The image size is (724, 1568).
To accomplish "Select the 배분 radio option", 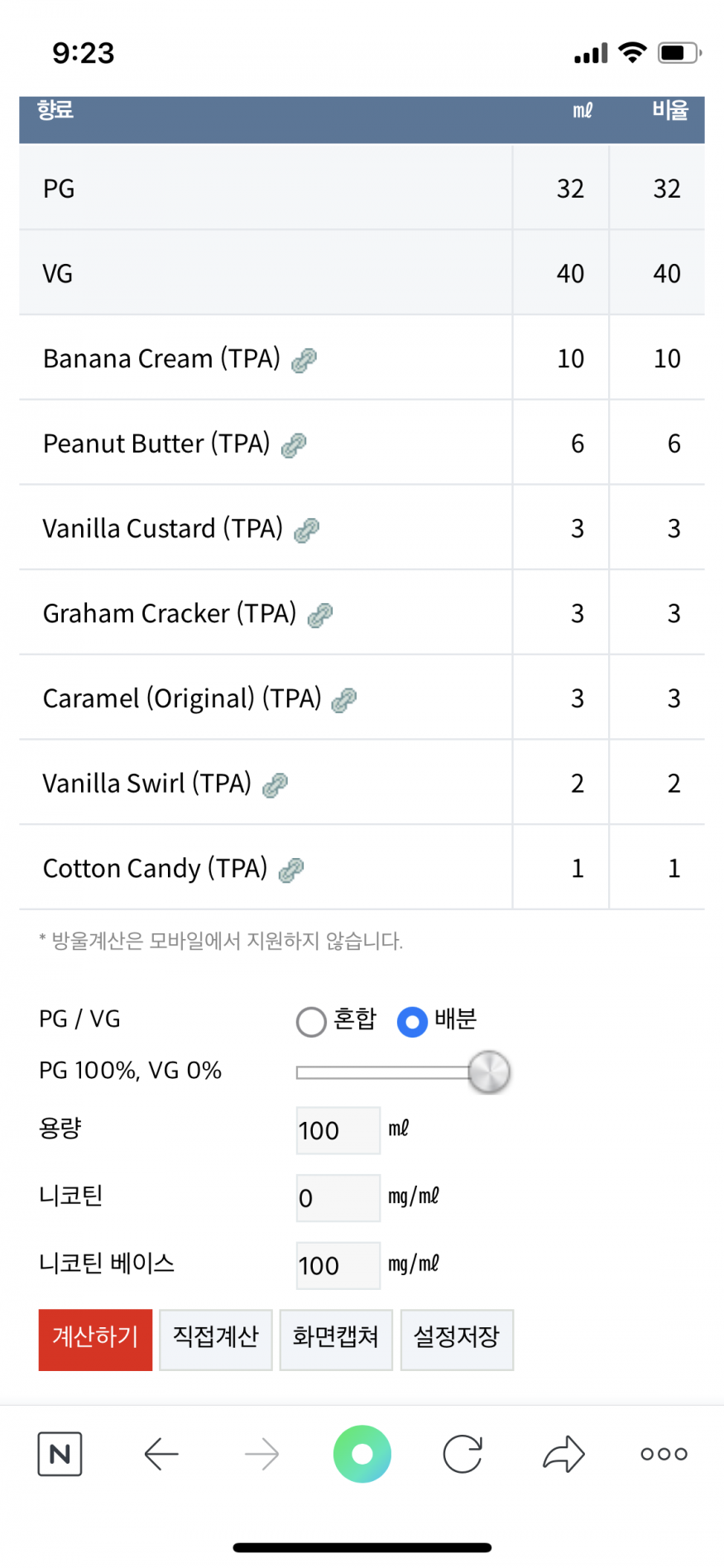I will tap(412, 1021).
